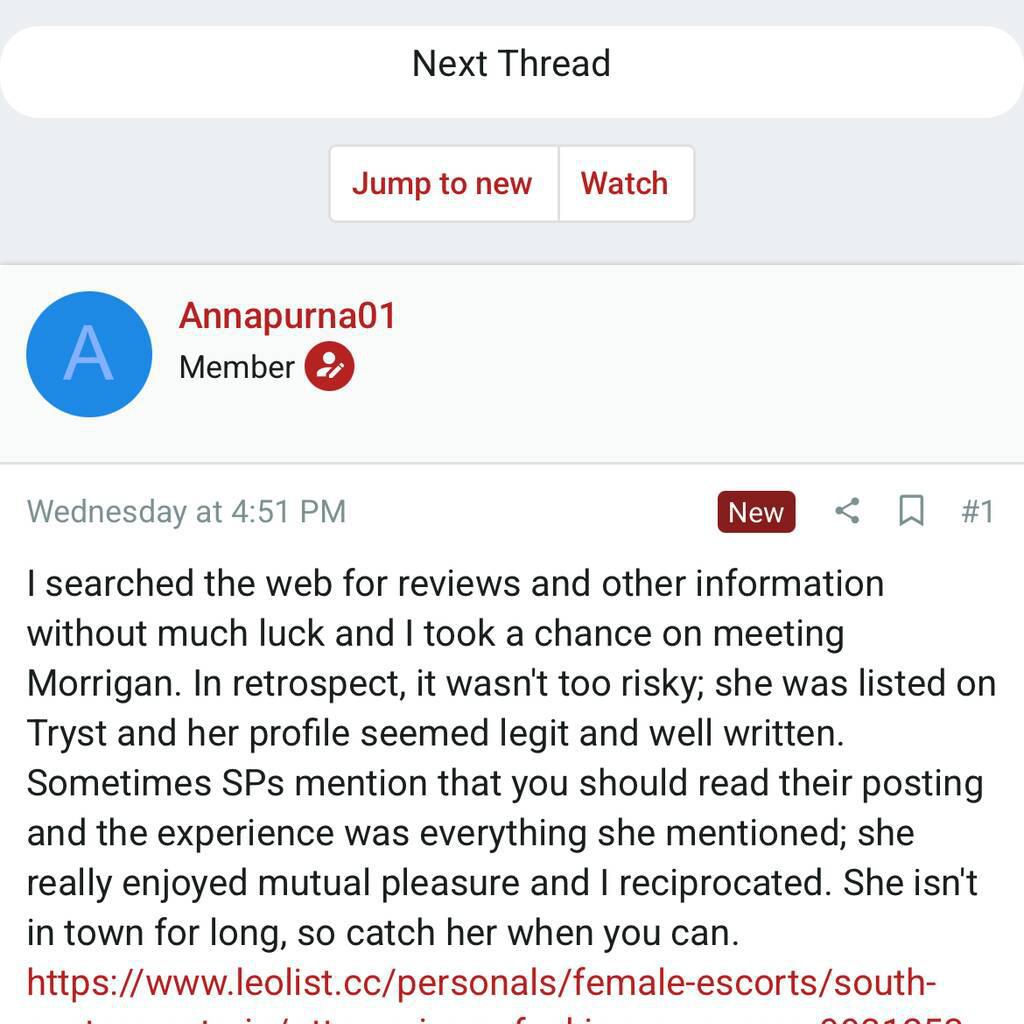Open the Wednesday at 4:51 PM timestamp
Viewport: 1024px width, 1024px height.
[186, 511]
